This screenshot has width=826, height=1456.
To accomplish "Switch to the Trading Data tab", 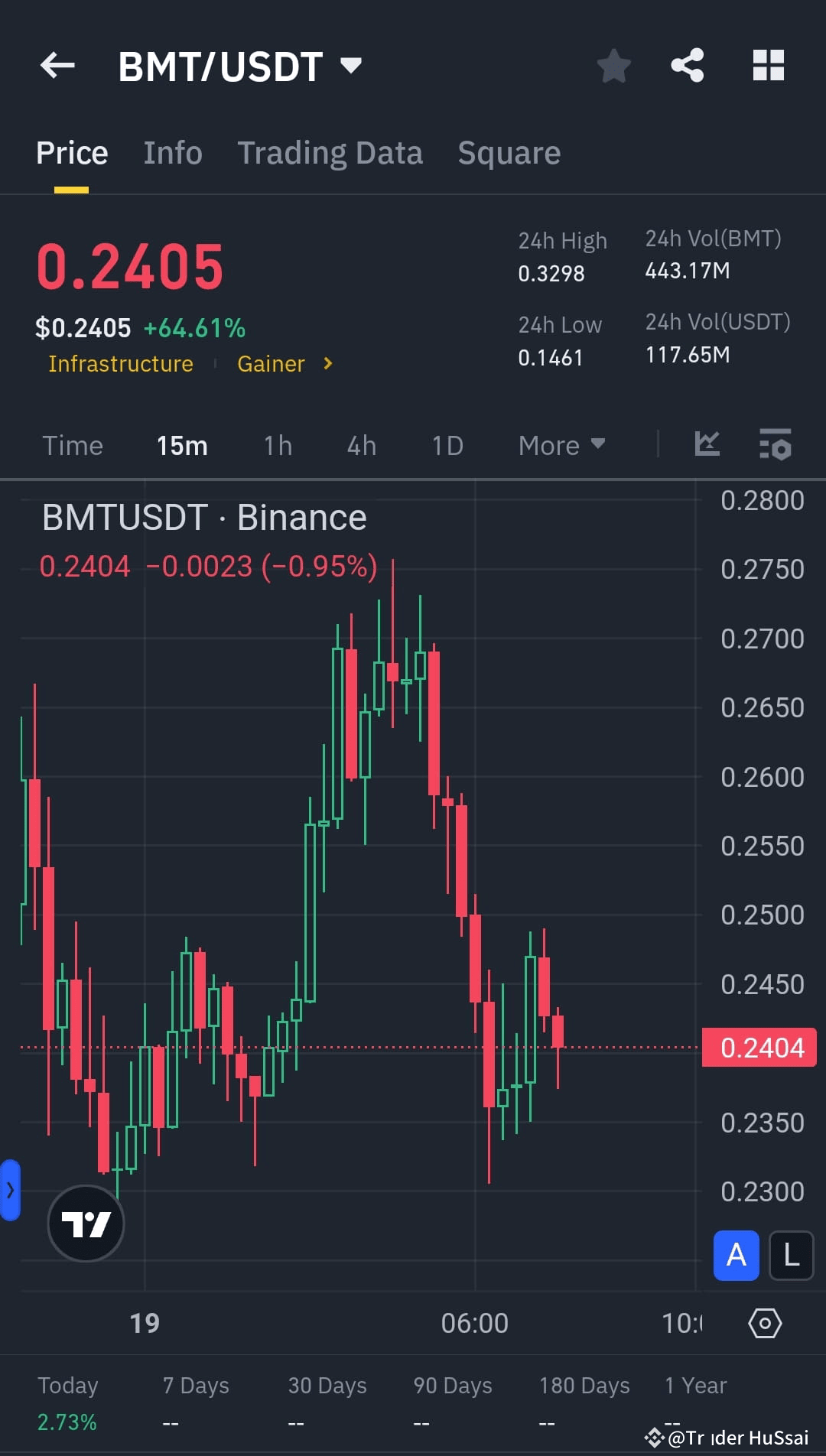I will 330,152.
